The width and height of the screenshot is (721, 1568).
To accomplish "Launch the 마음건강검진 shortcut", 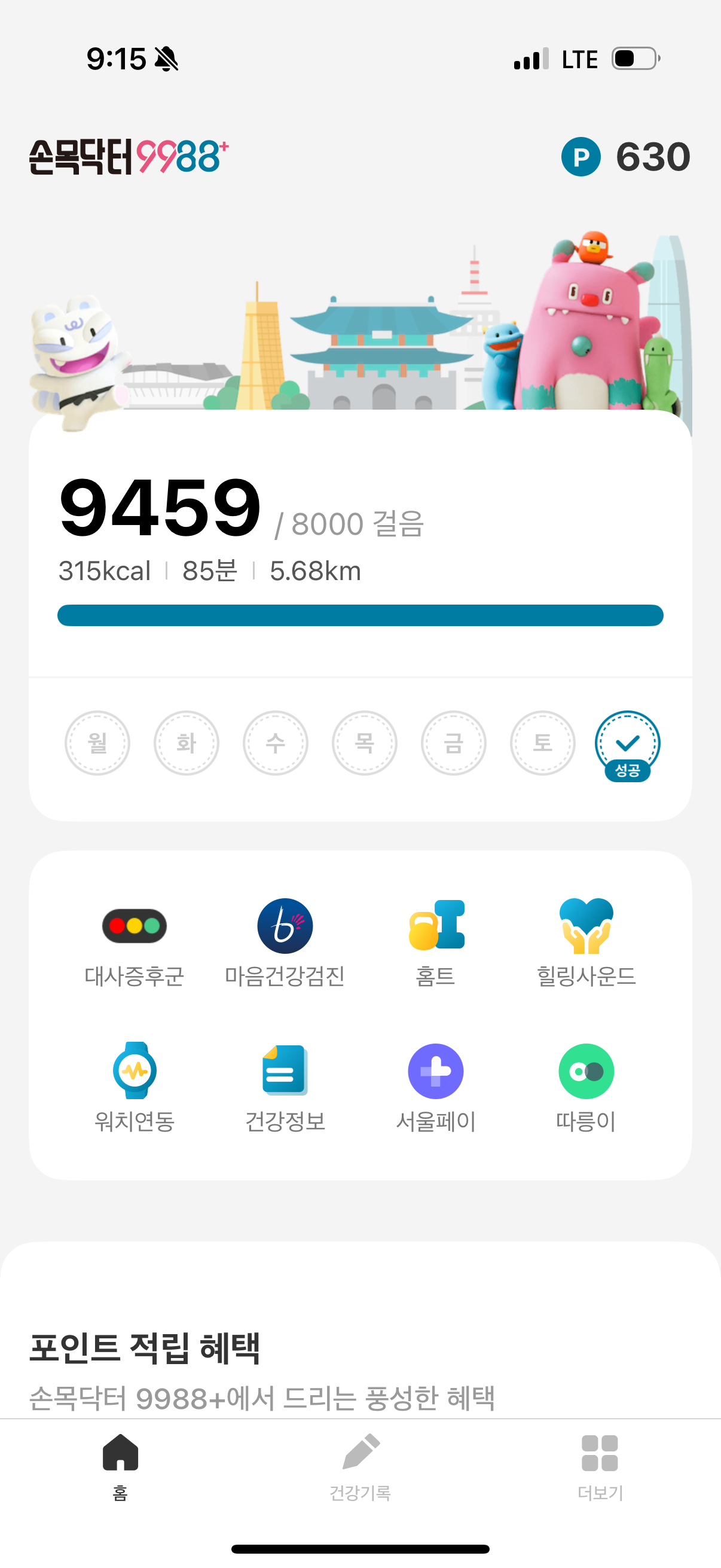I will tap(285, 942).
